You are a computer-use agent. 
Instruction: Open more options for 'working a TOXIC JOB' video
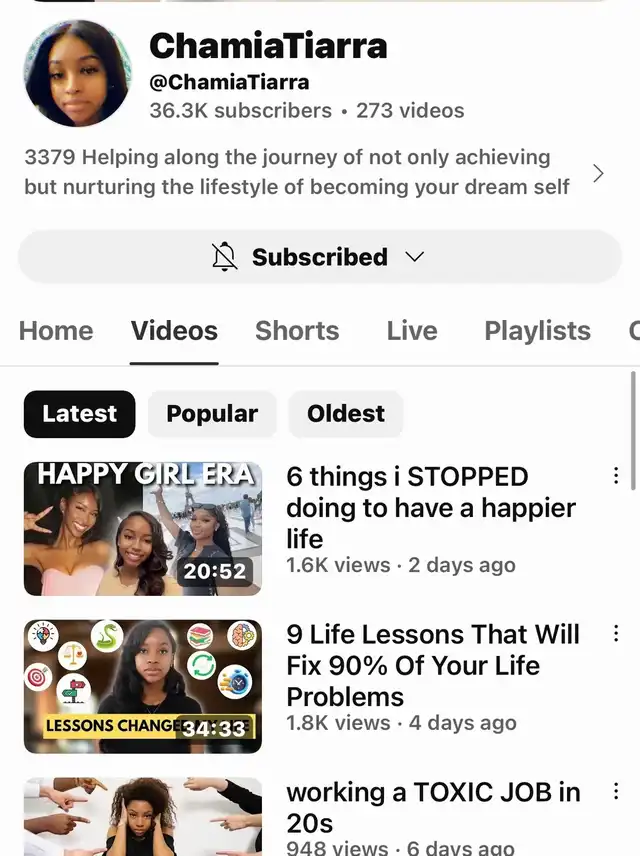616,791
